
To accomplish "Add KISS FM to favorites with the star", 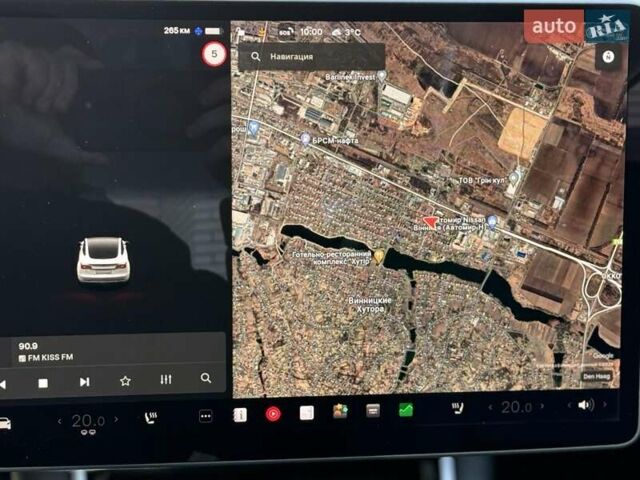I will 125,381.
